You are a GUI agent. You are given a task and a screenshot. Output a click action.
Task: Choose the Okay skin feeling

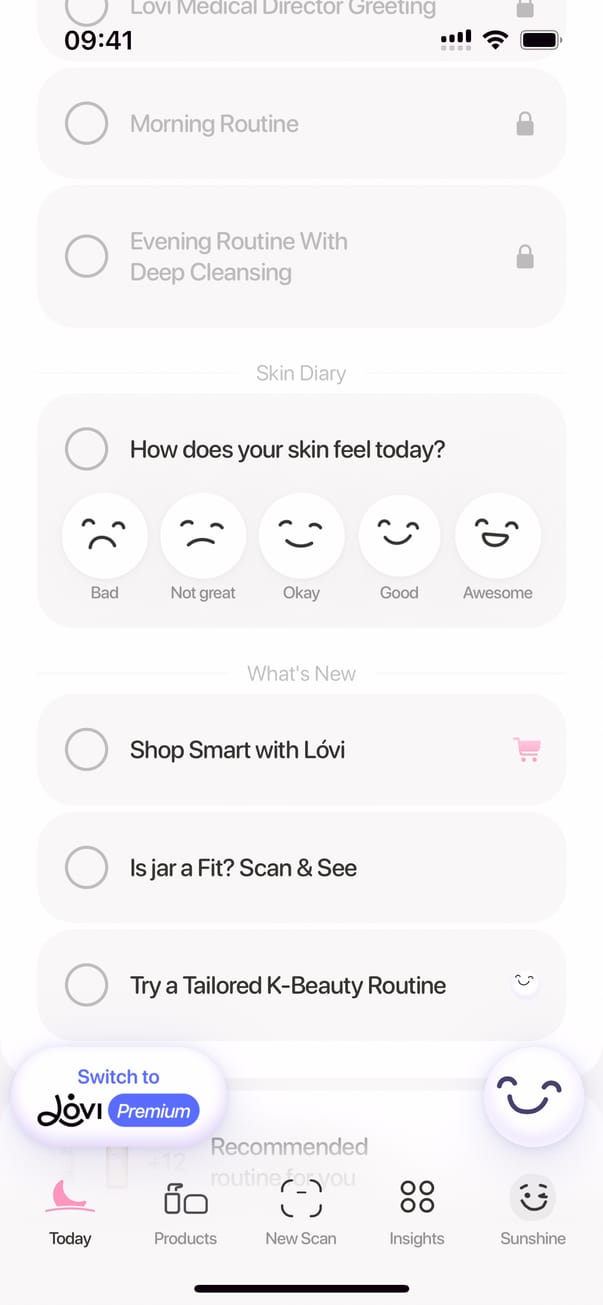[x=301, y=537]
